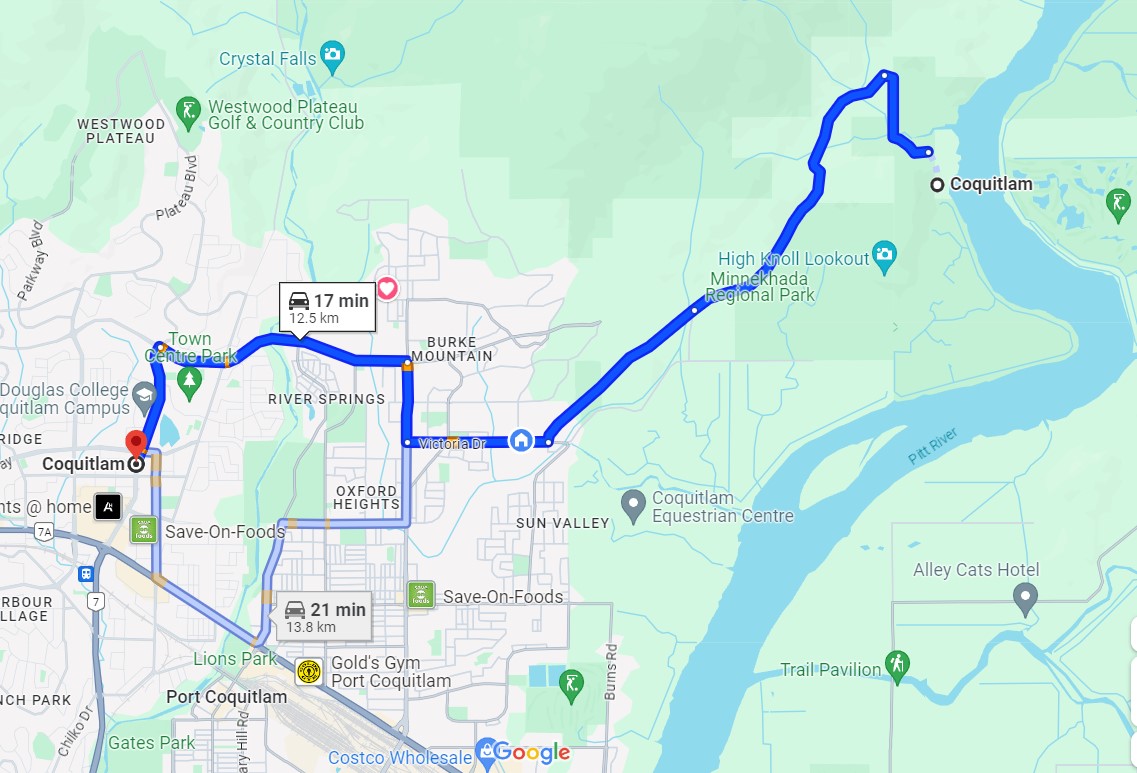
Task: Tap the High Knoll Lookout marker
Action: coord(883,254)
